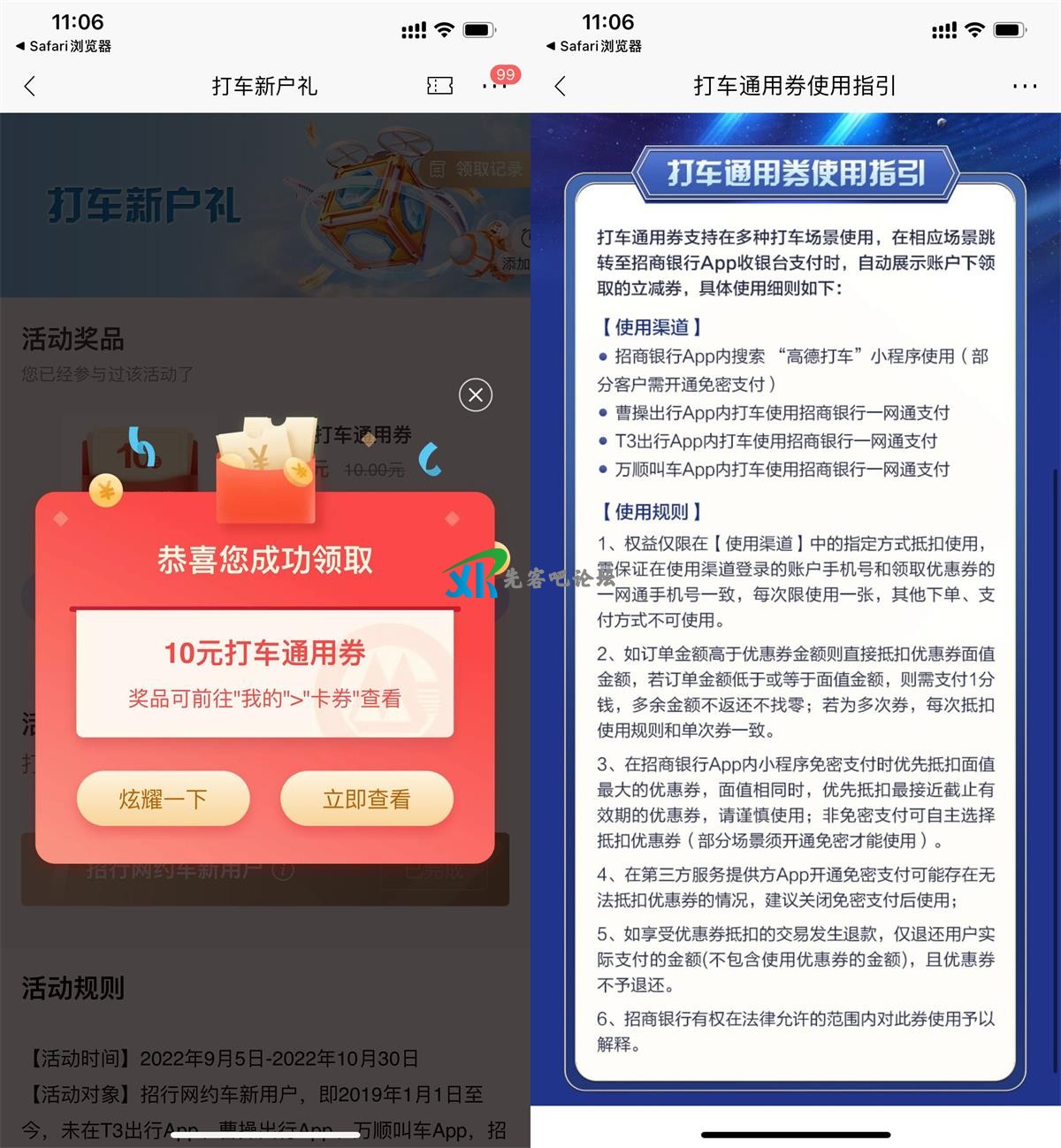Tap 立即查看 to view the coupon
Image resolution: width=1061 pixels, height=1148 pixels.
[x=366, y=799]
